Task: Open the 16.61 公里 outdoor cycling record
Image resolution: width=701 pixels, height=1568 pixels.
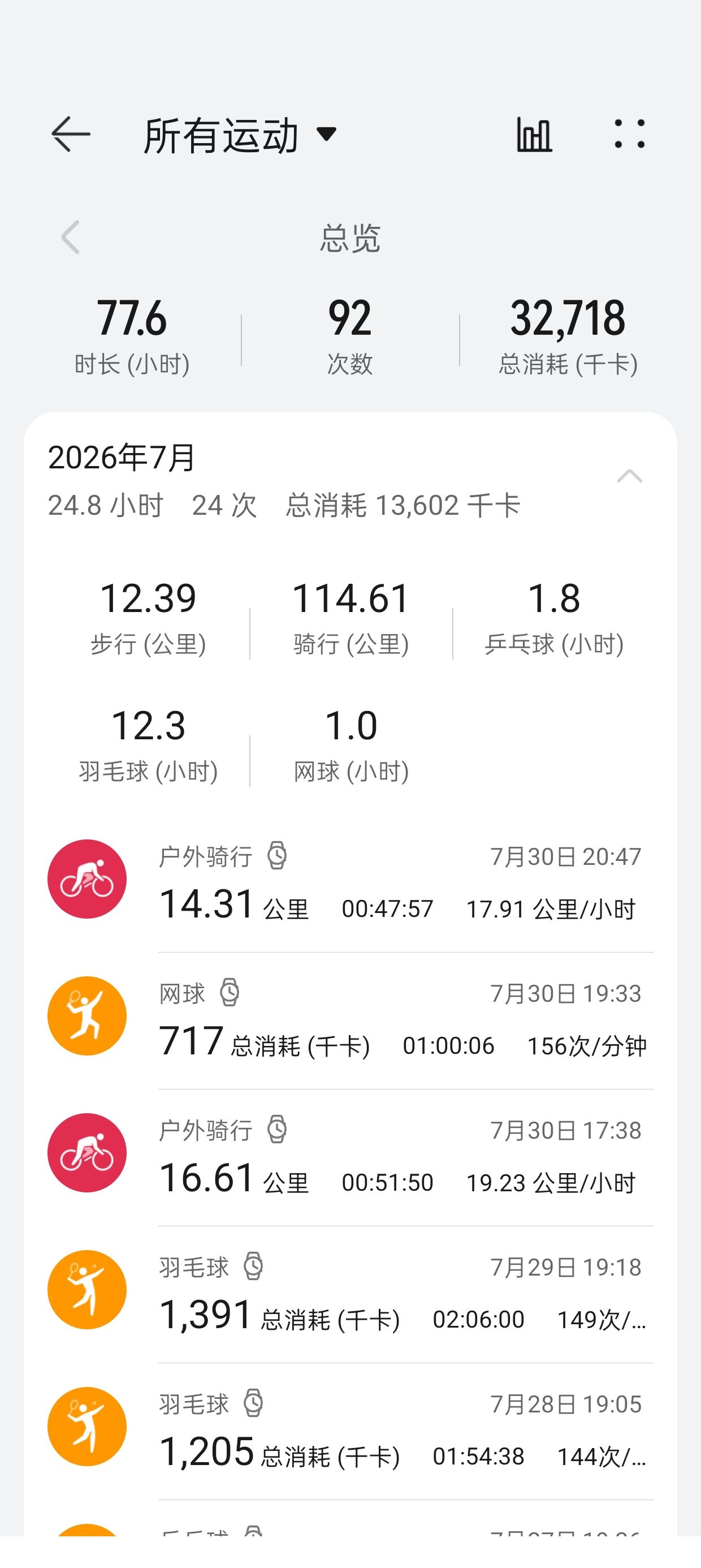Action: [350, 1158]
